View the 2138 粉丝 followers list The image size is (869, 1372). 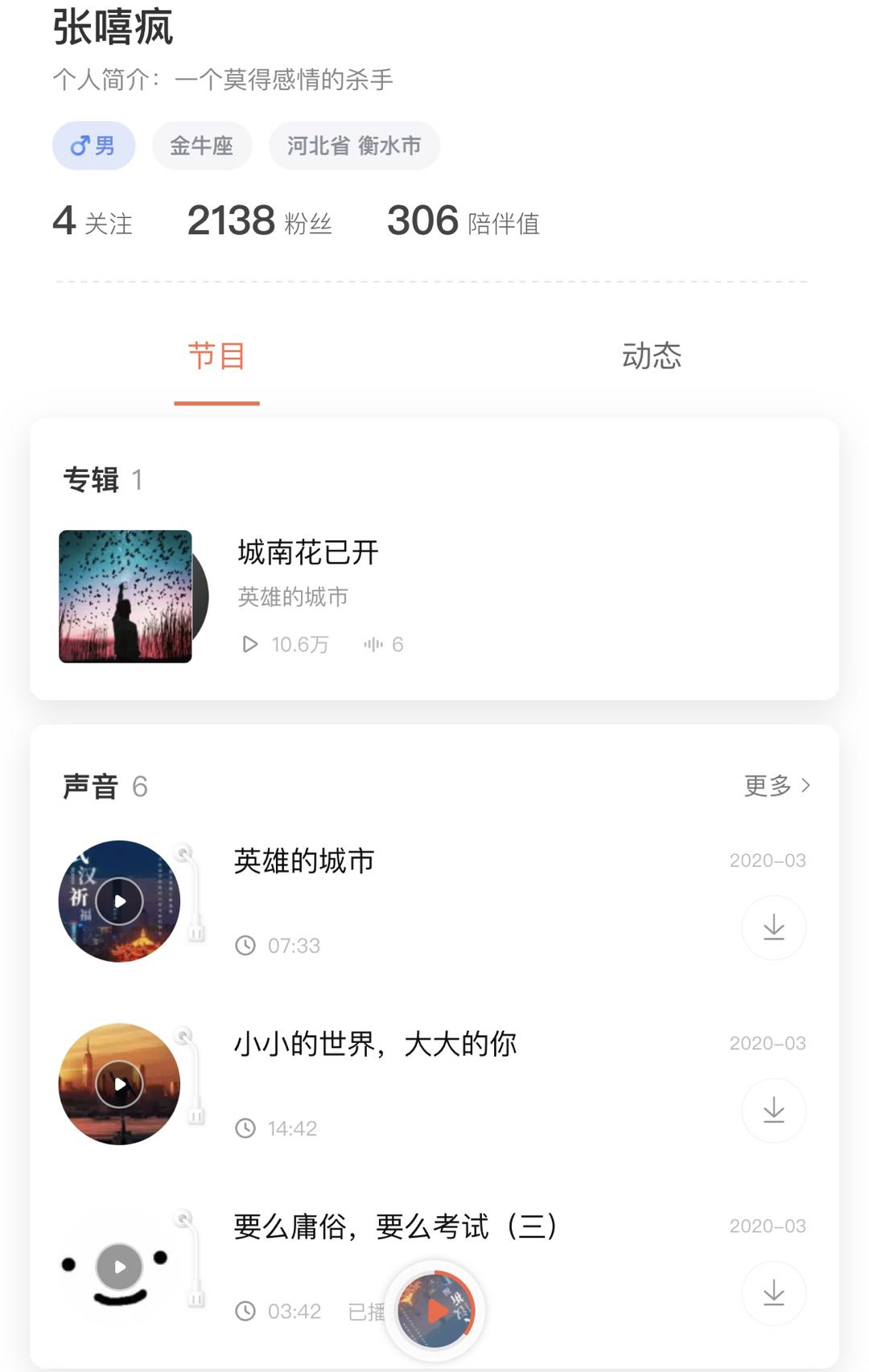pos(259,221)
